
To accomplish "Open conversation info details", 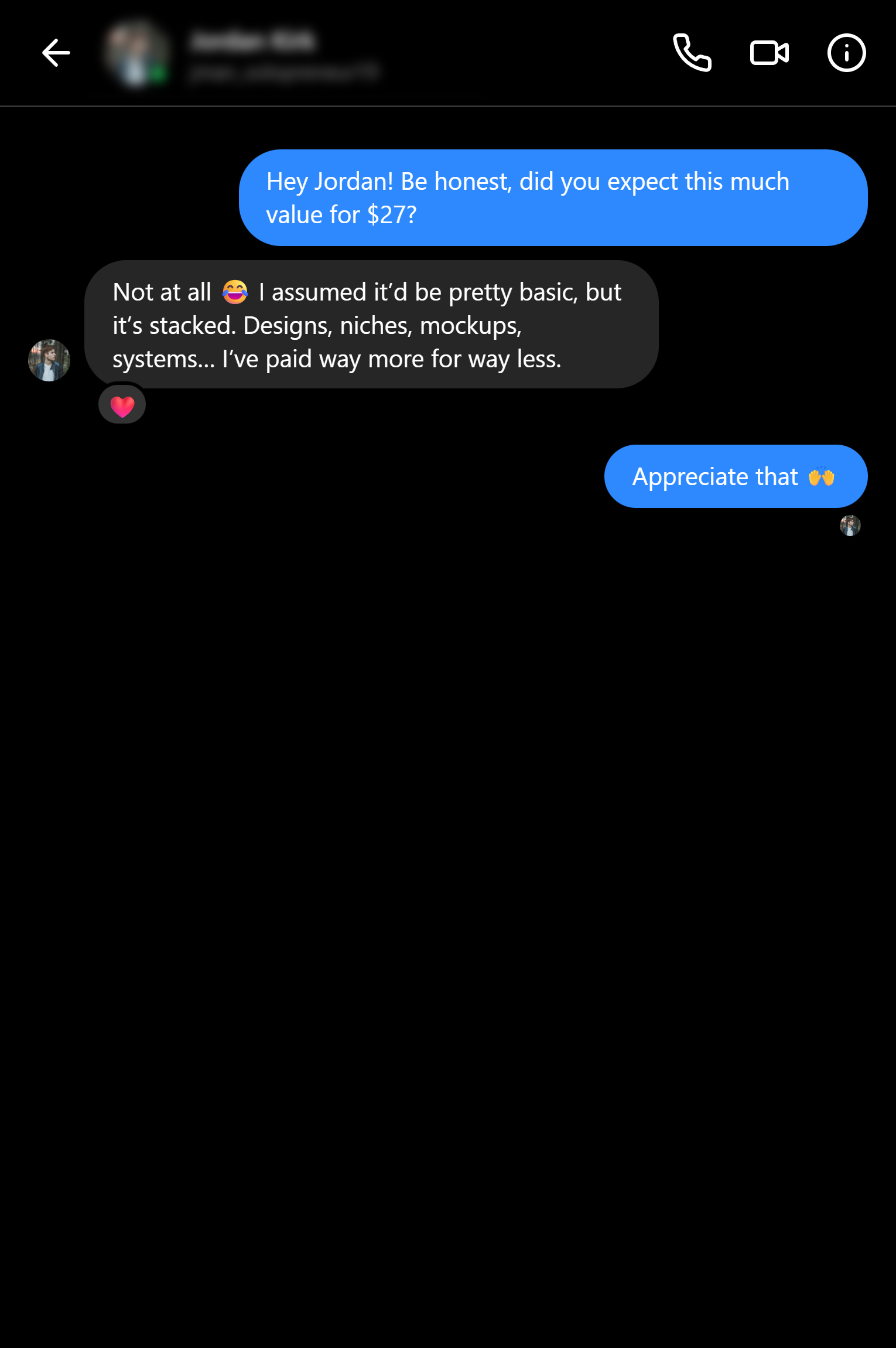I will (846, 53).
